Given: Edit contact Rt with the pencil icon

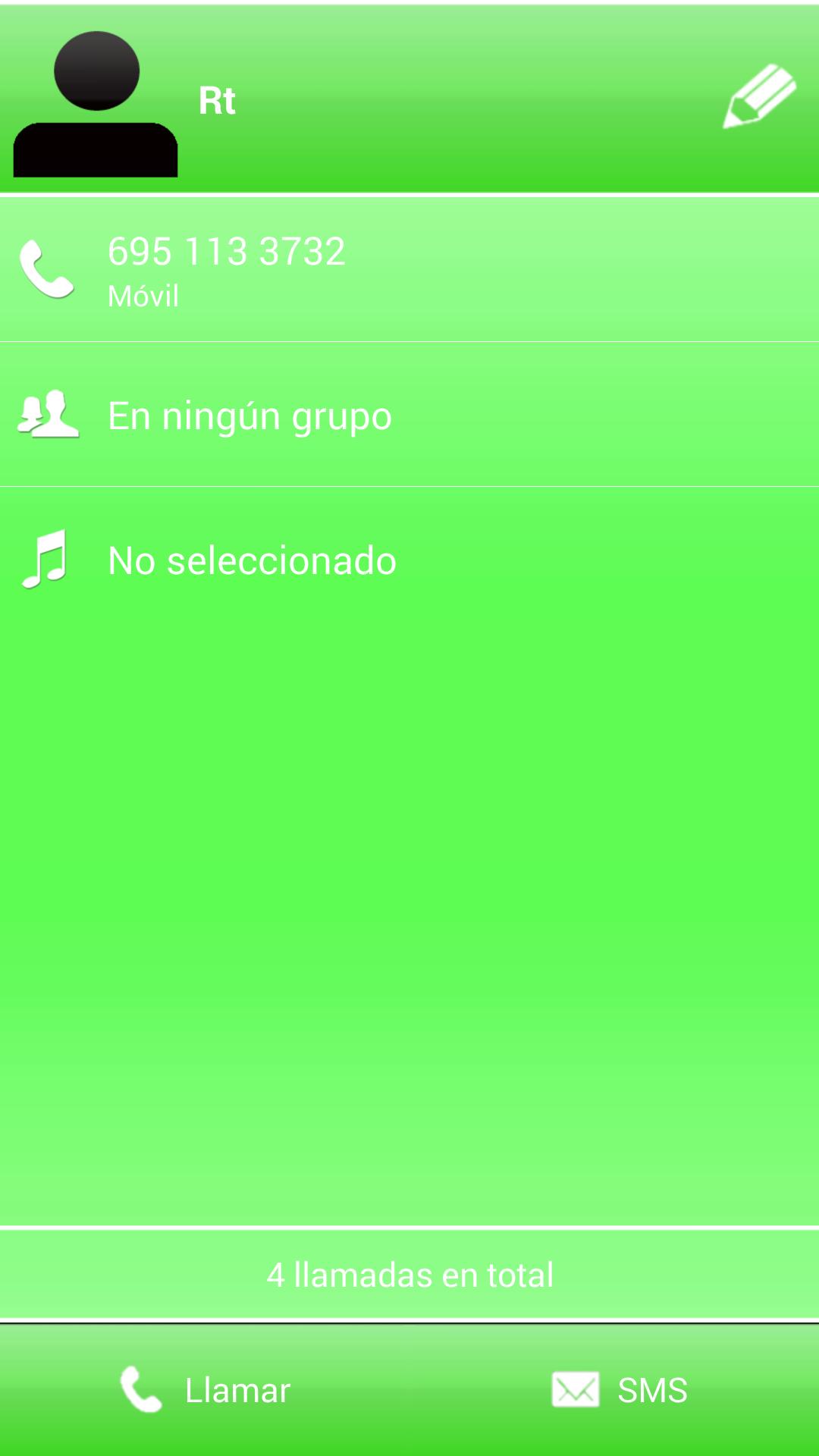Looking at the screenshot, I should (759, 96).
